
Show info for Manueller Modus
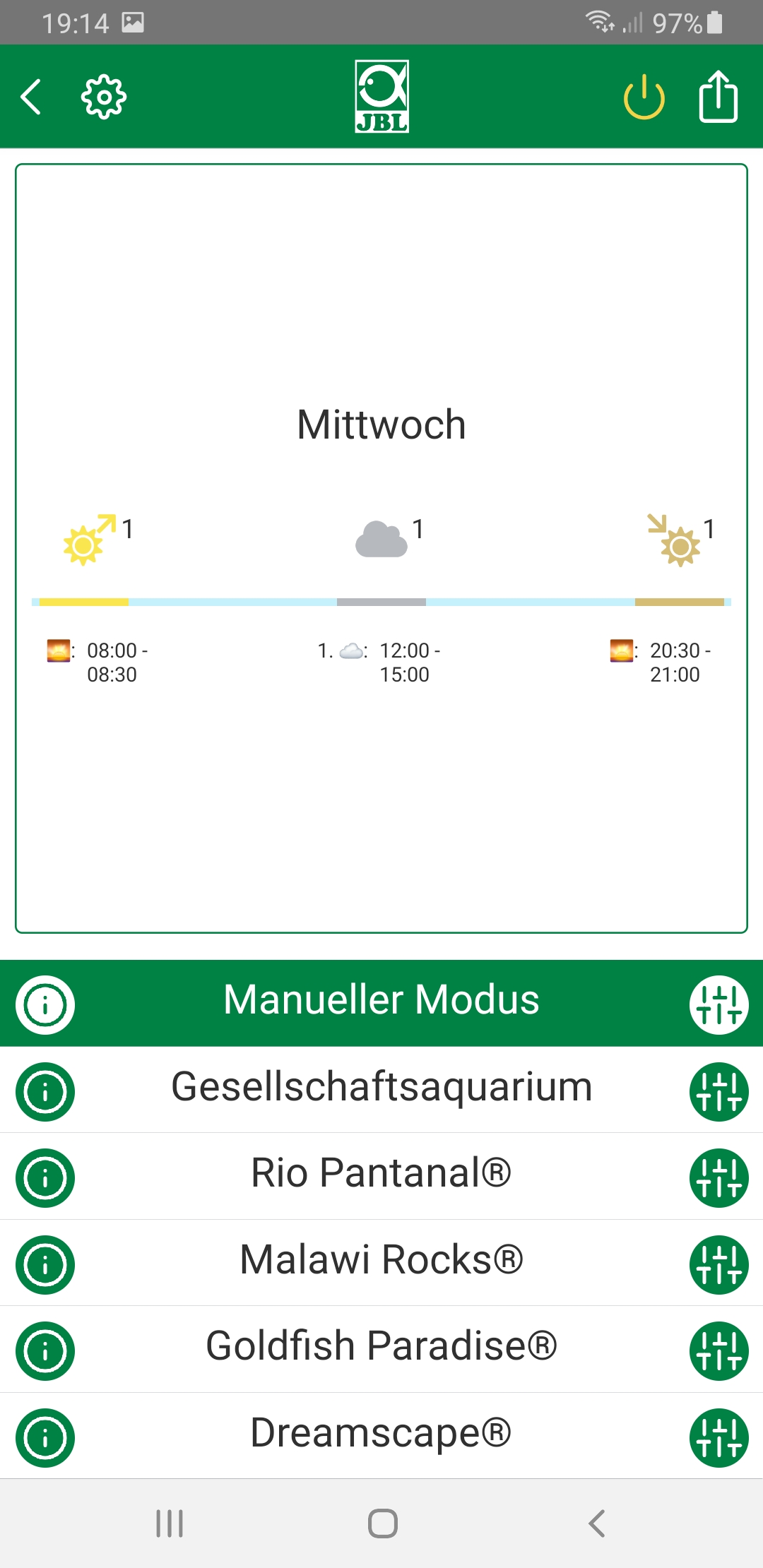45,1004
